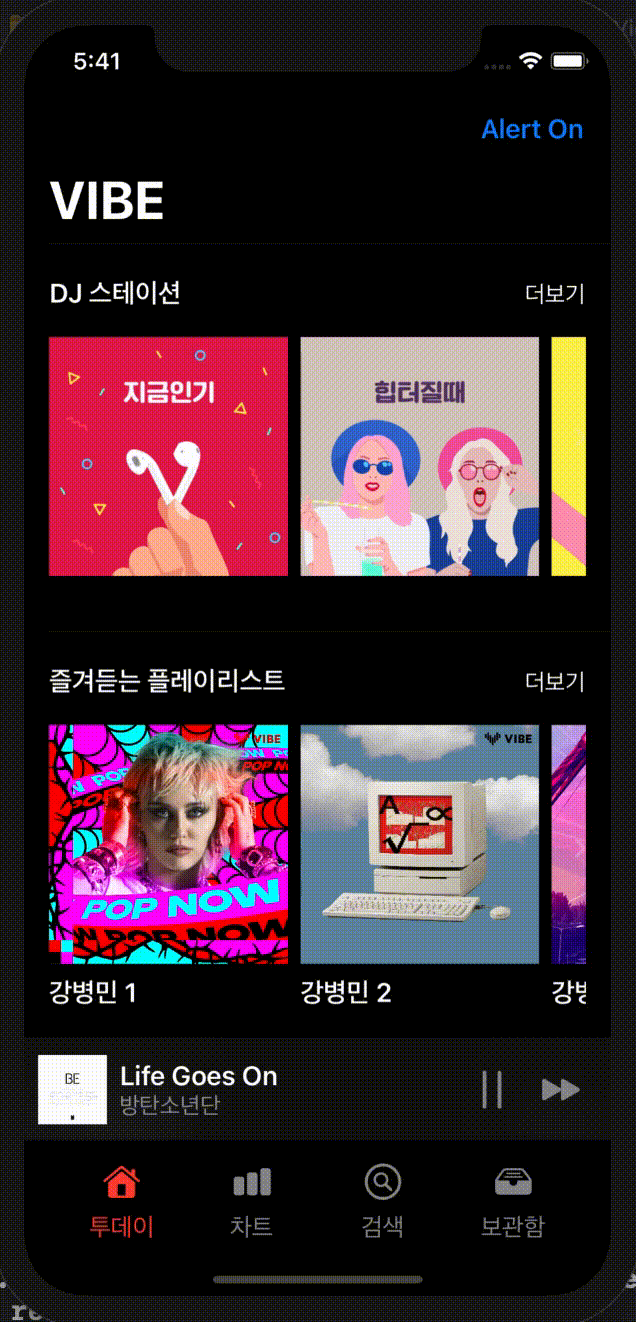This screenshot has width=636, height=1322.
Task: Open 더보기 for 즐겨듣는 플레이리스트
Action: [554, 682]
